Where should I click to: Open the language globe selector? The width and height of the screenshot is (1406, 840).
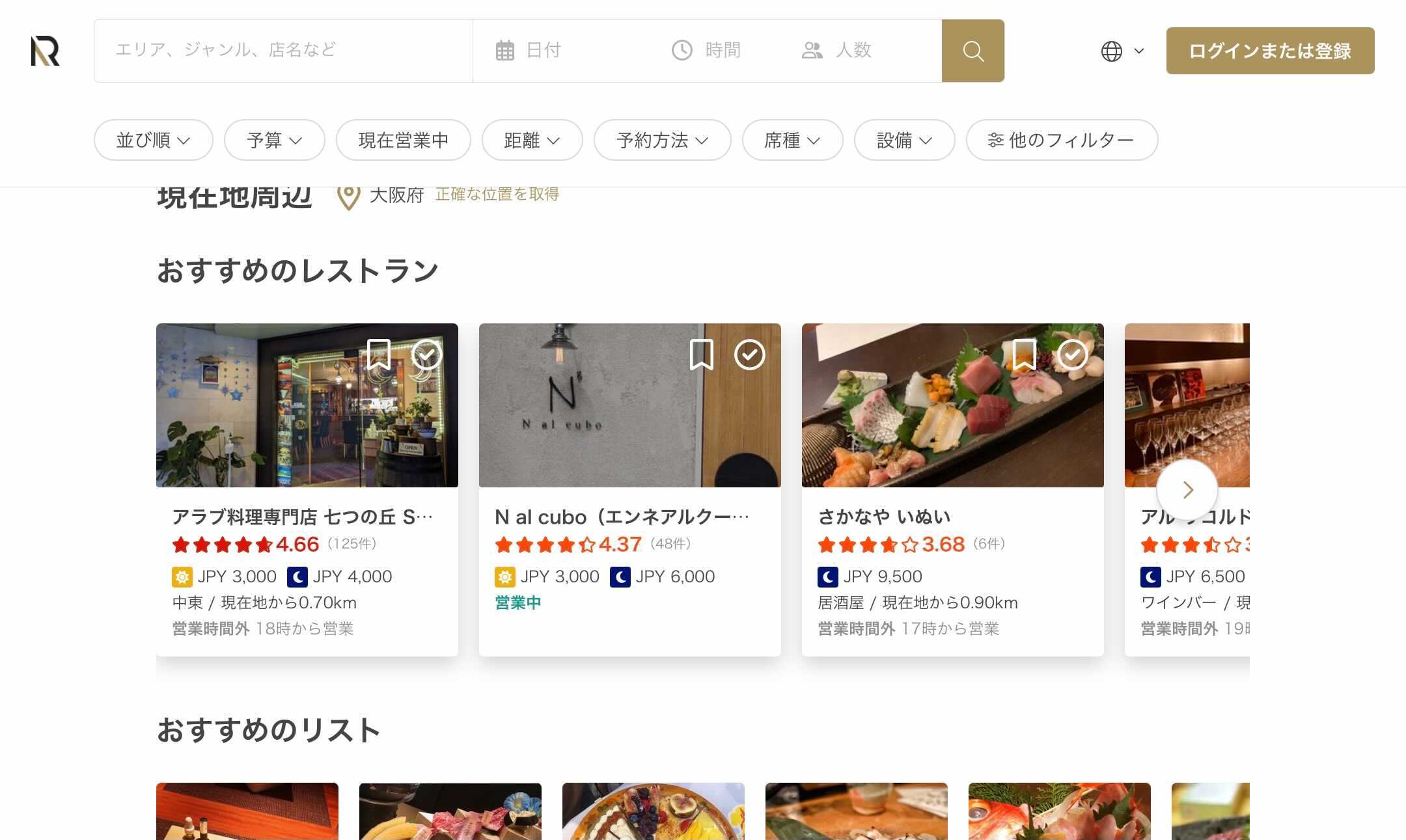1122,51
